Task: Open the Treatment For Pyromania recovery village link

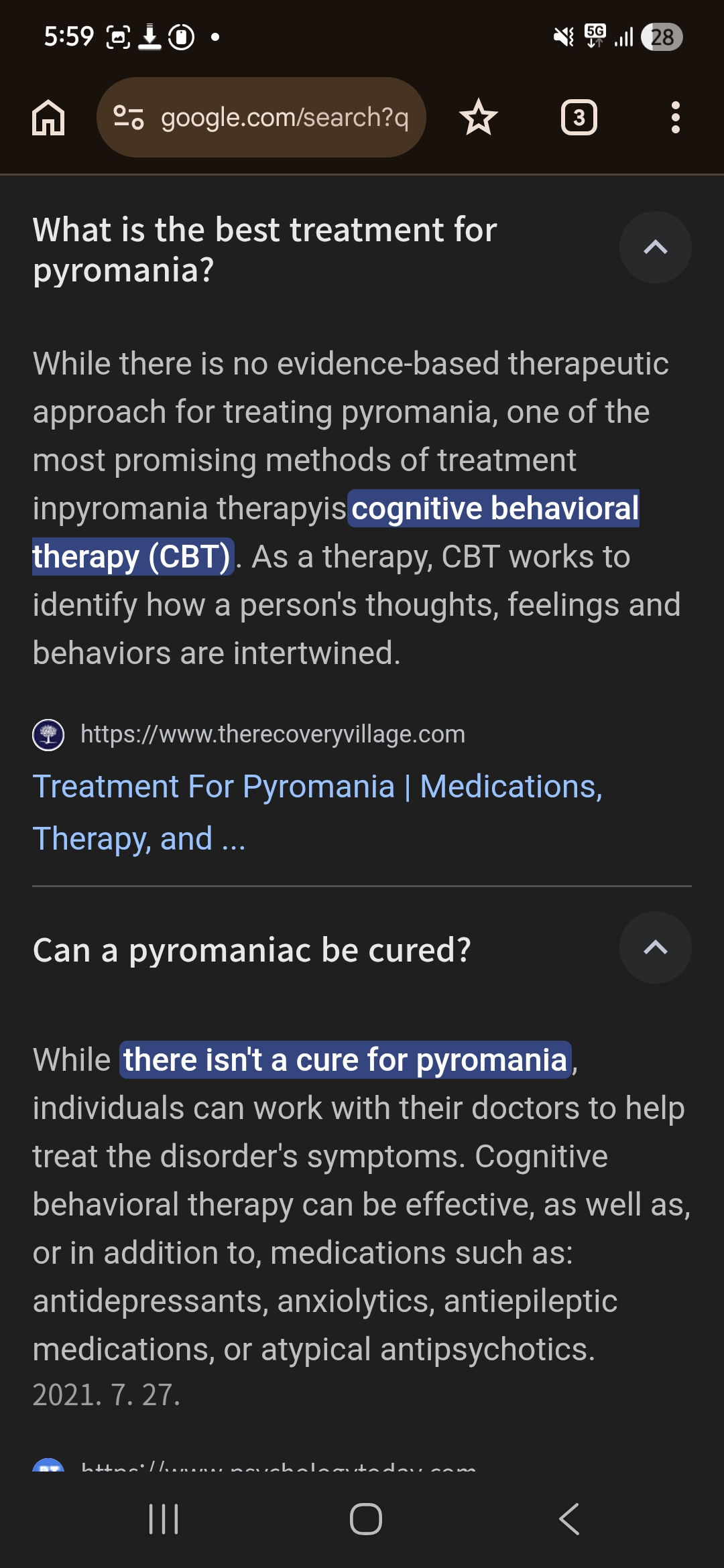Action: (x=318, y=812)
